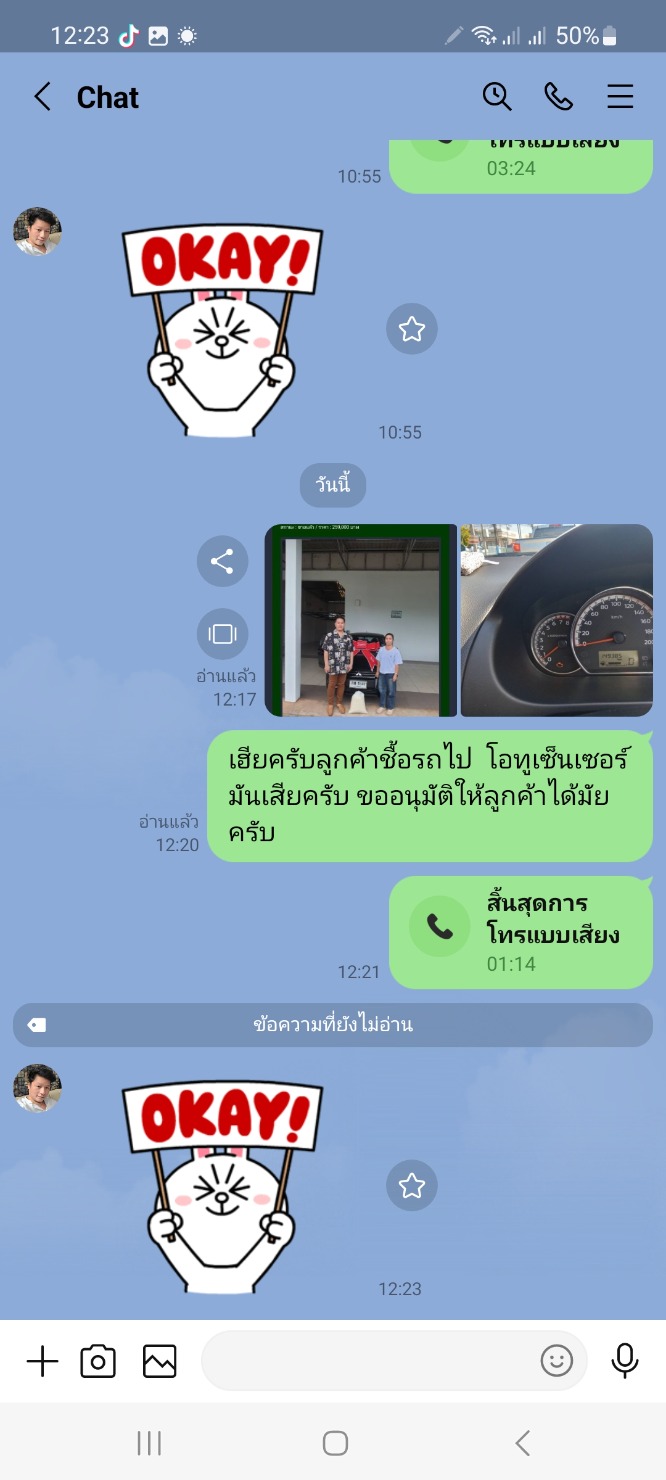Open the car dashboard photo
The image size is (666, 1480).
pyautogui.click(x=556, y=621)
